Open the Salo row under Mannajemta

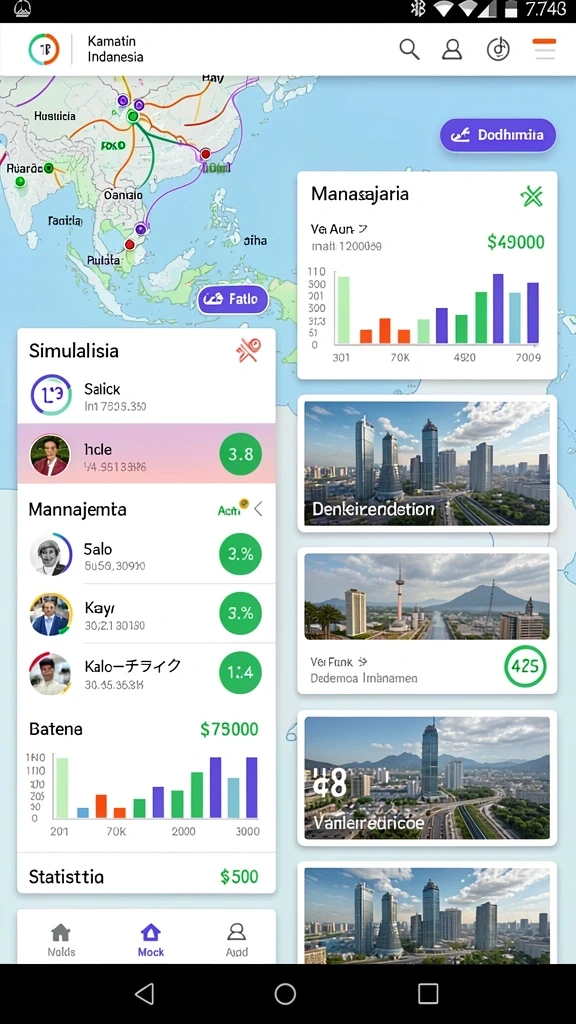pos(146,554)
